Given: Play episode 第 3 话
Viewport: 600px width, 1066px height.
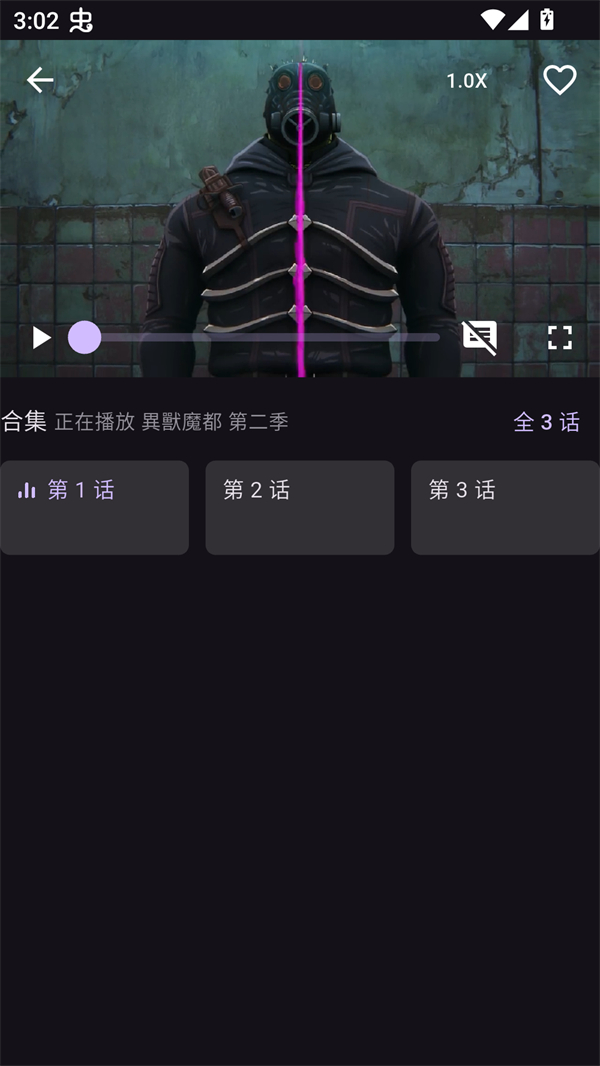Looking at the screenshot, I should click(504, 507).
